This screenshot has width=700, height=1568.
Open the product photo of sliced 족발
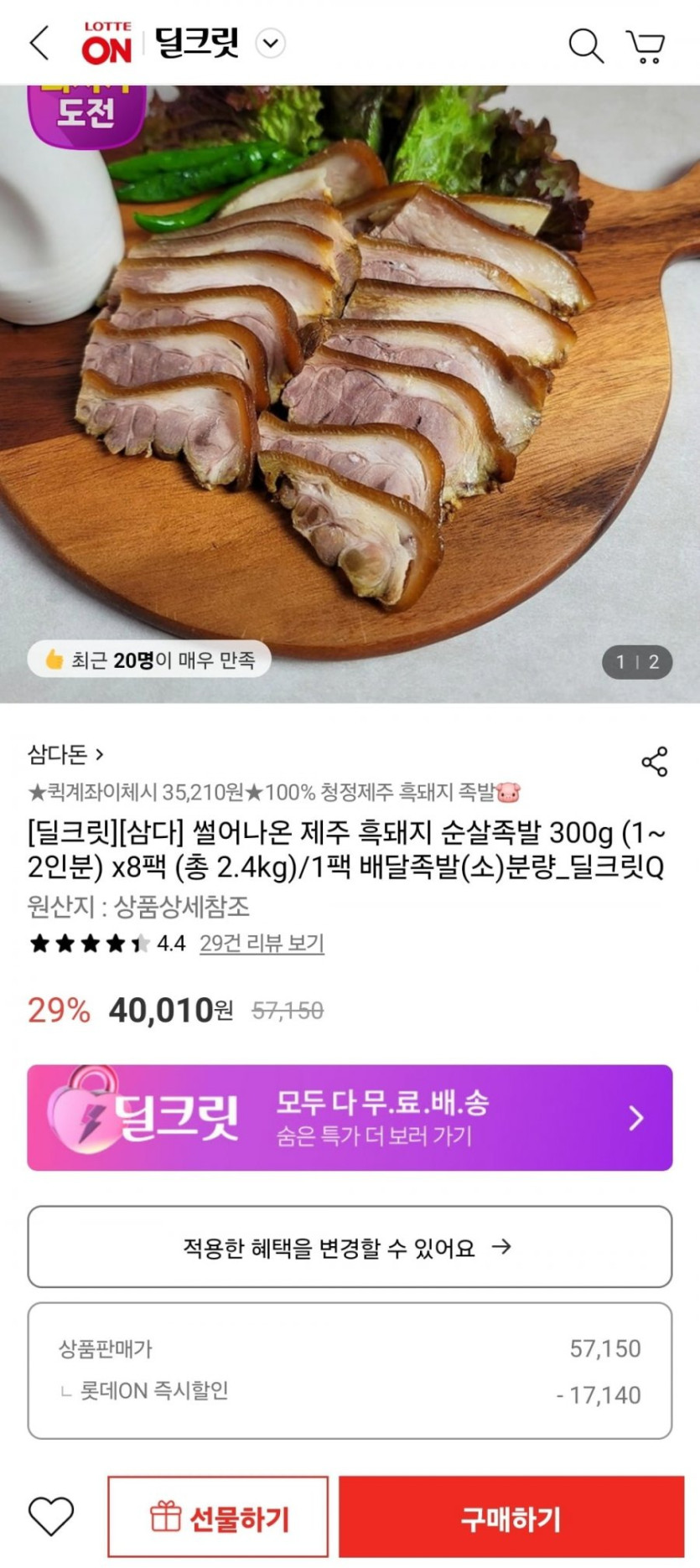pos(350,377)
